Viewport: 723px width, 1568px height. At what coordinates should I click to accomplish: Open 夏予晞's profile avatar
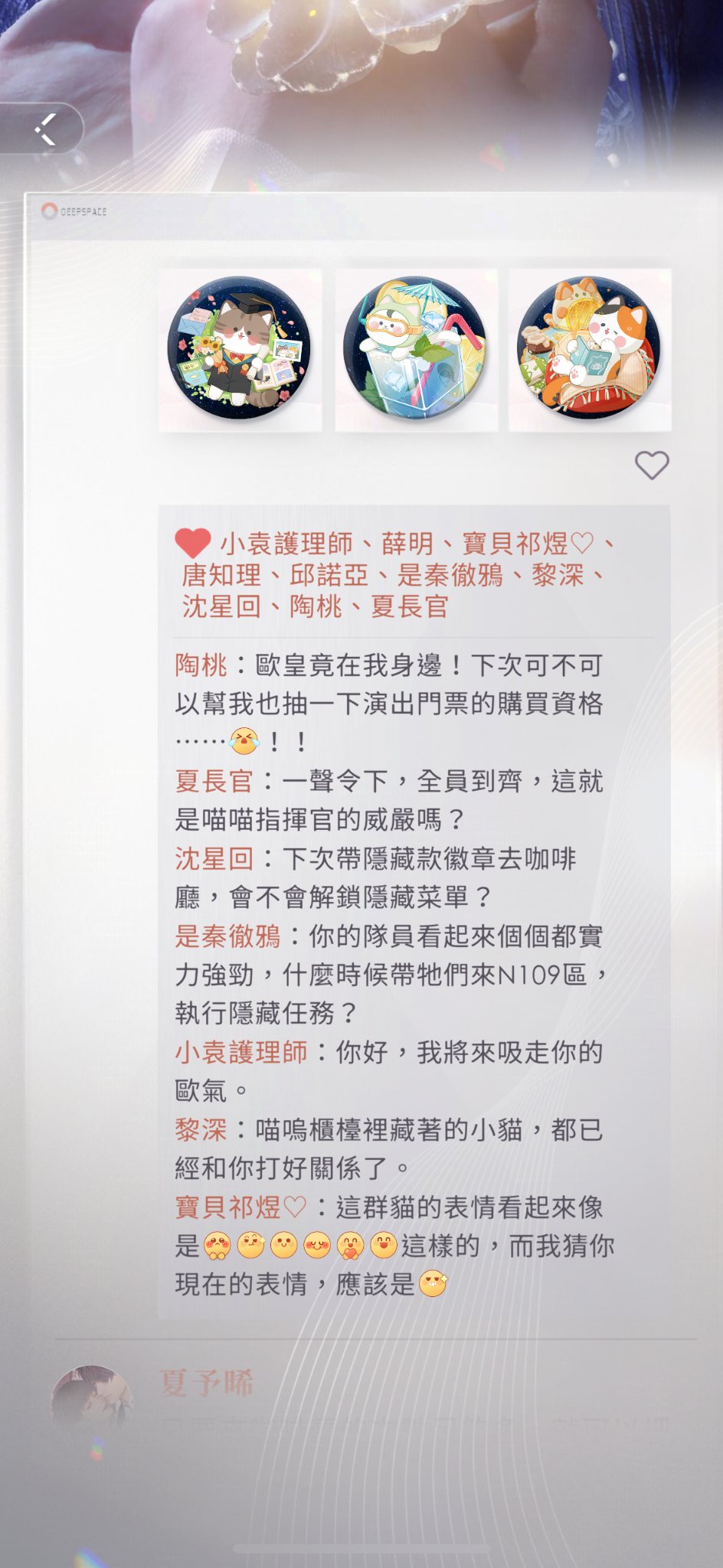click(x=92, y=1403)
